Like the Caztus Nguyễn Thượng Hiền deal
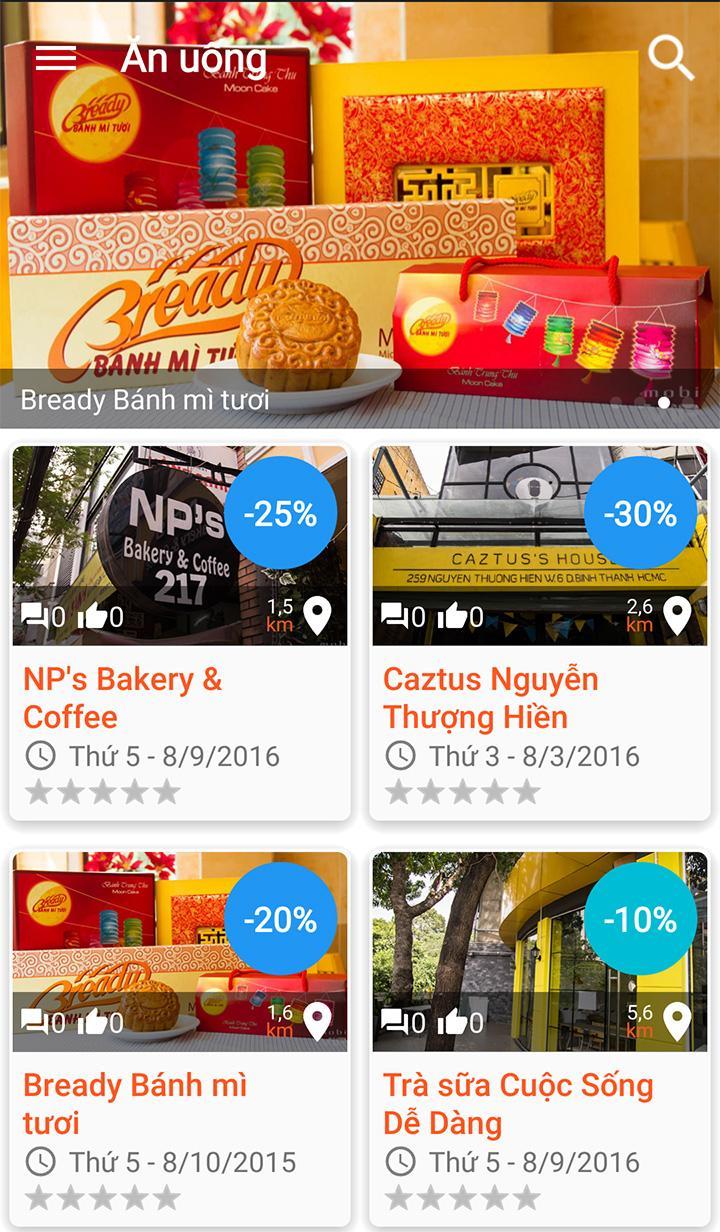Image resolution: width=720 pixels, height=1232 pixels. [x=453, y=616]
